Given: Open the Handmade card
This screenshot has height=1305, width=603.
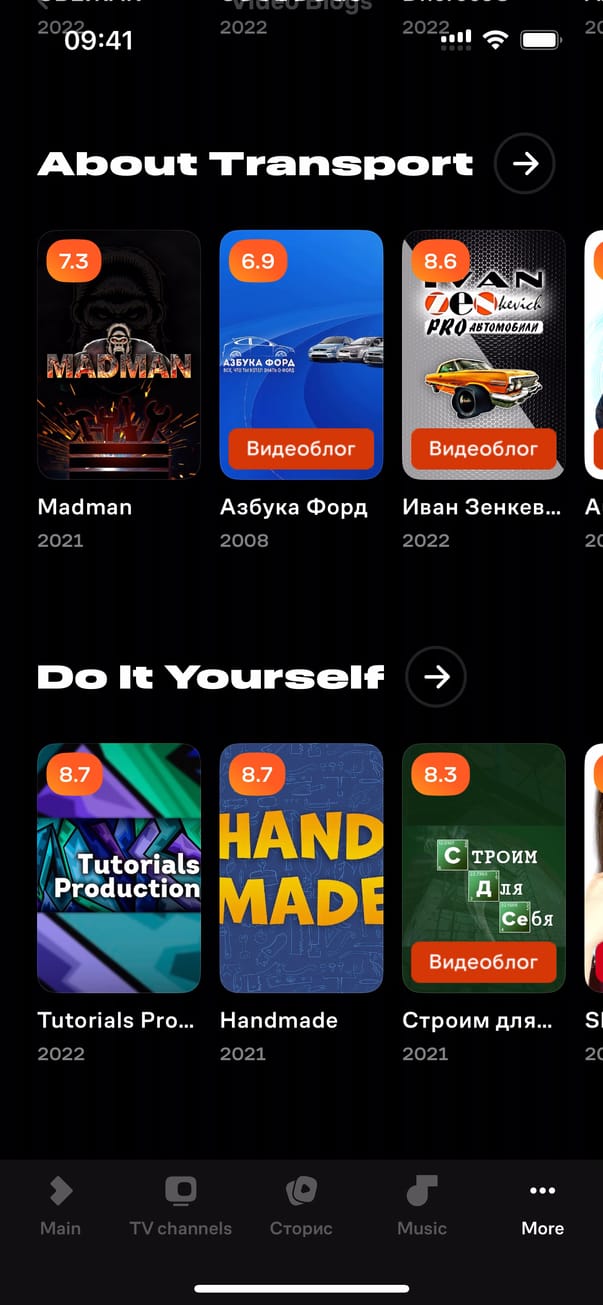Looking at the screenshot, I should click(301, 868).
